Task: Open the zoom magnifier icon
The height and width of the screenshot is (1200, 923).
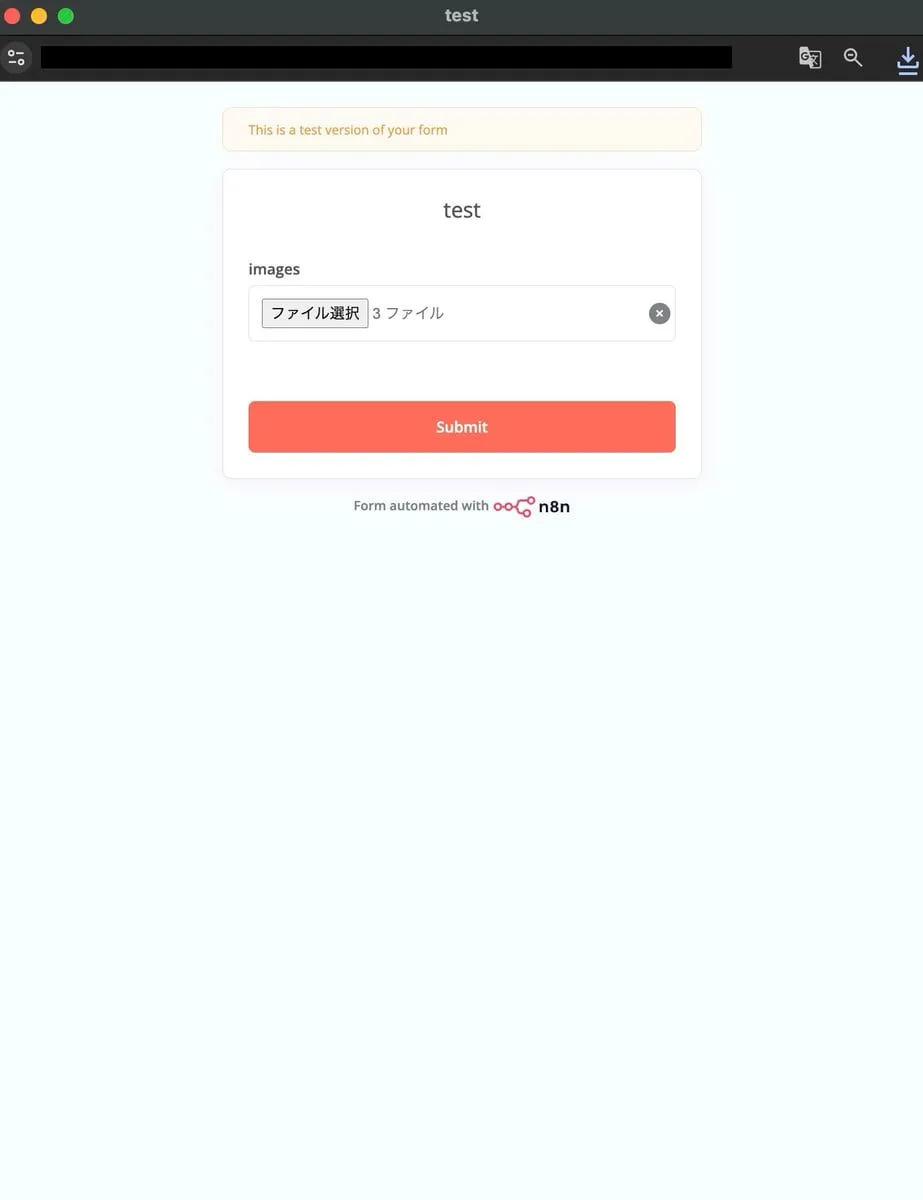Action: (853, 58)
